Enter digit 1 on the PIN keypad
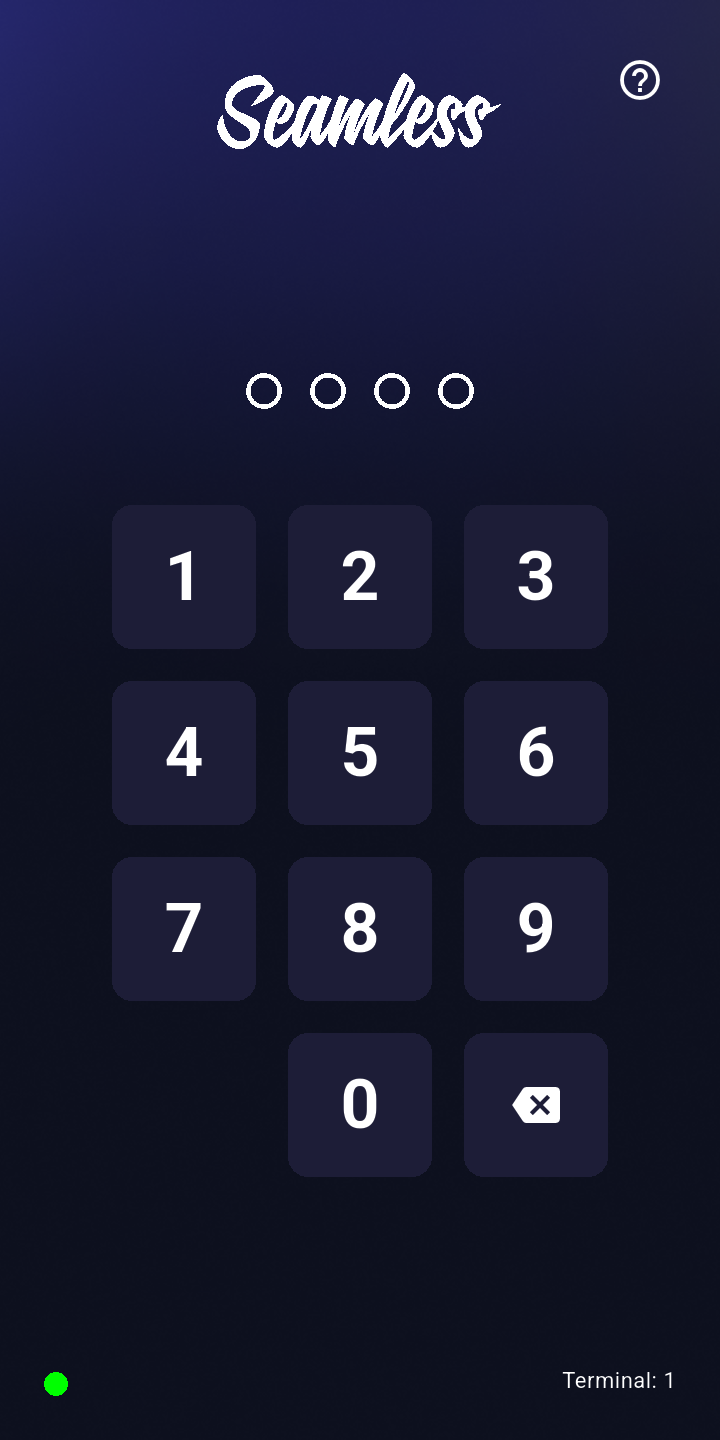Screen dimensions: 720x1440 click(184, 577)
